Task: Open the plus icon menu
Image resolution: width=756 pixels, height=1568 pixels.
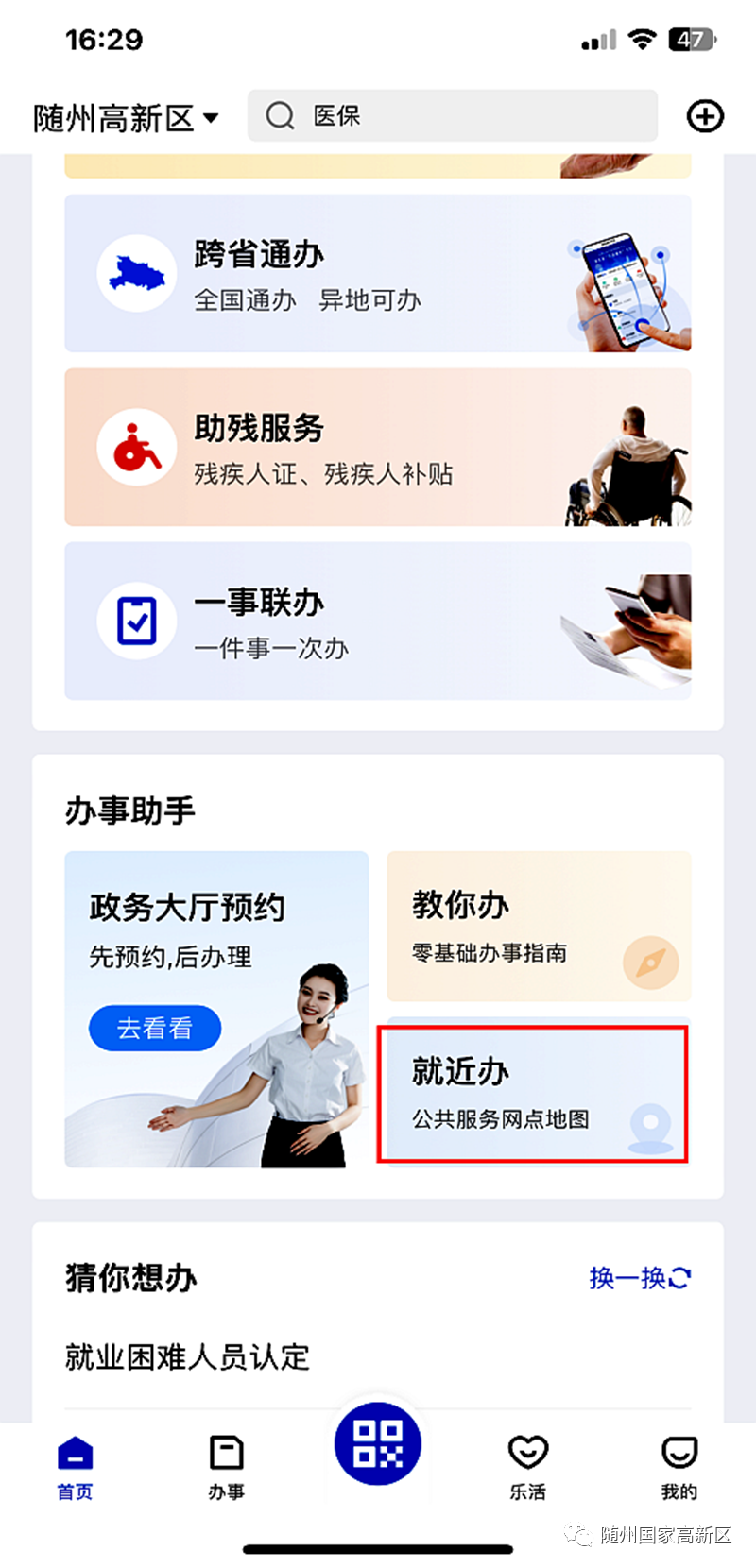Action: pos(704,116)
